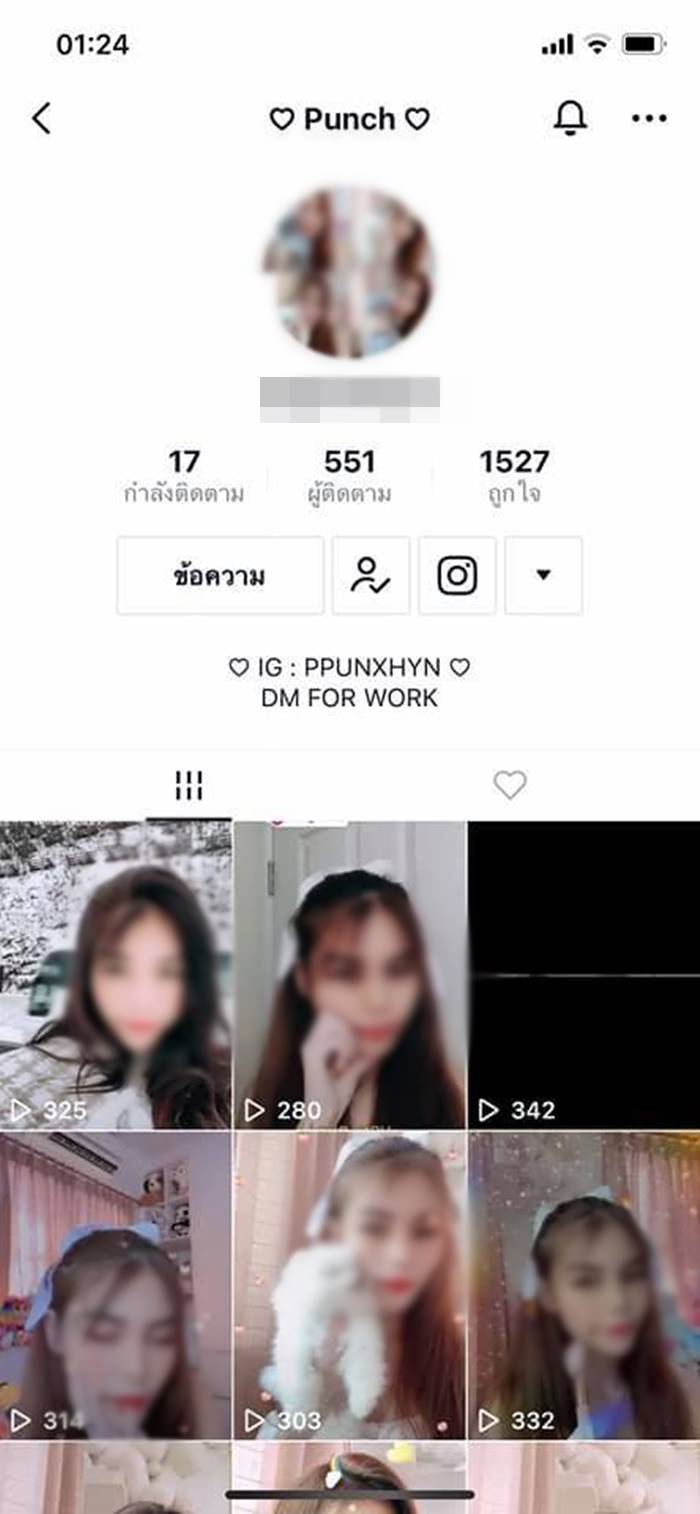
Task: Switch to the liked videos heart tab
Action: [510, 786]
